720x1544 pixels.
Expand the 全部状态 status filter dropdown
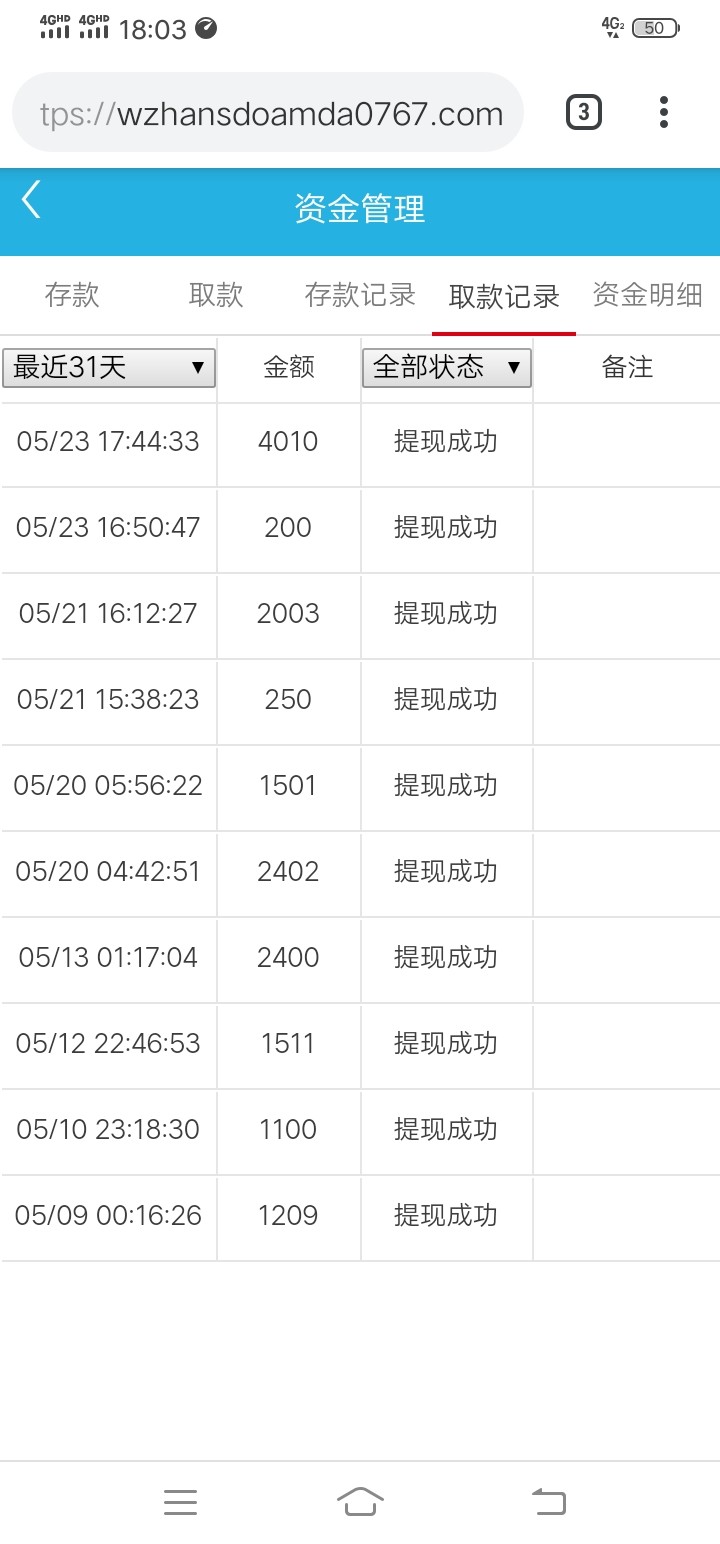pyautogui.click(x=447, y=368)
